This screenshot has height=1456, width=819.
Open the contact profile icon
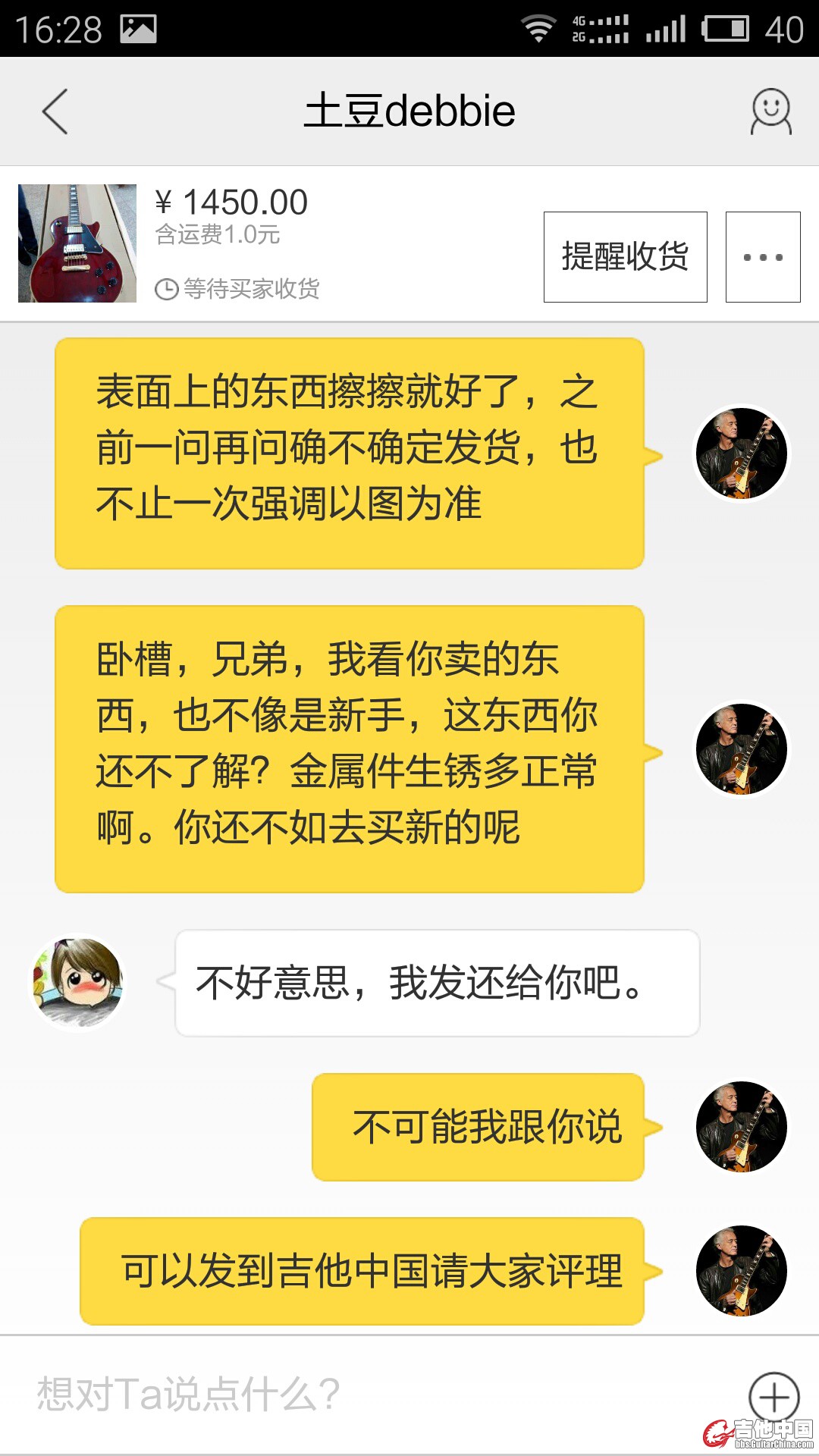click(770, 111)
